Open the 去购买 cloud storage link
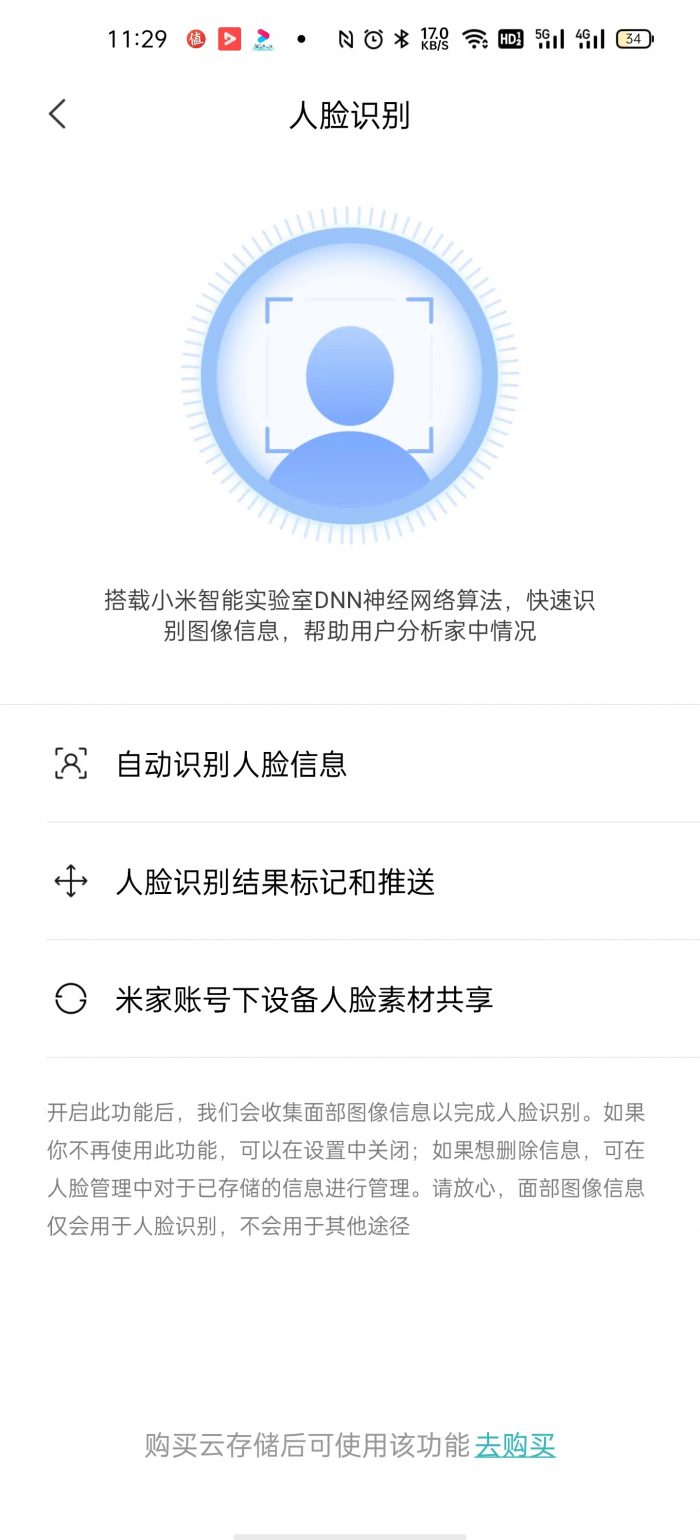Image resolution: width=700 pixels, height=1540 pixels. [x=515, y=1445]
